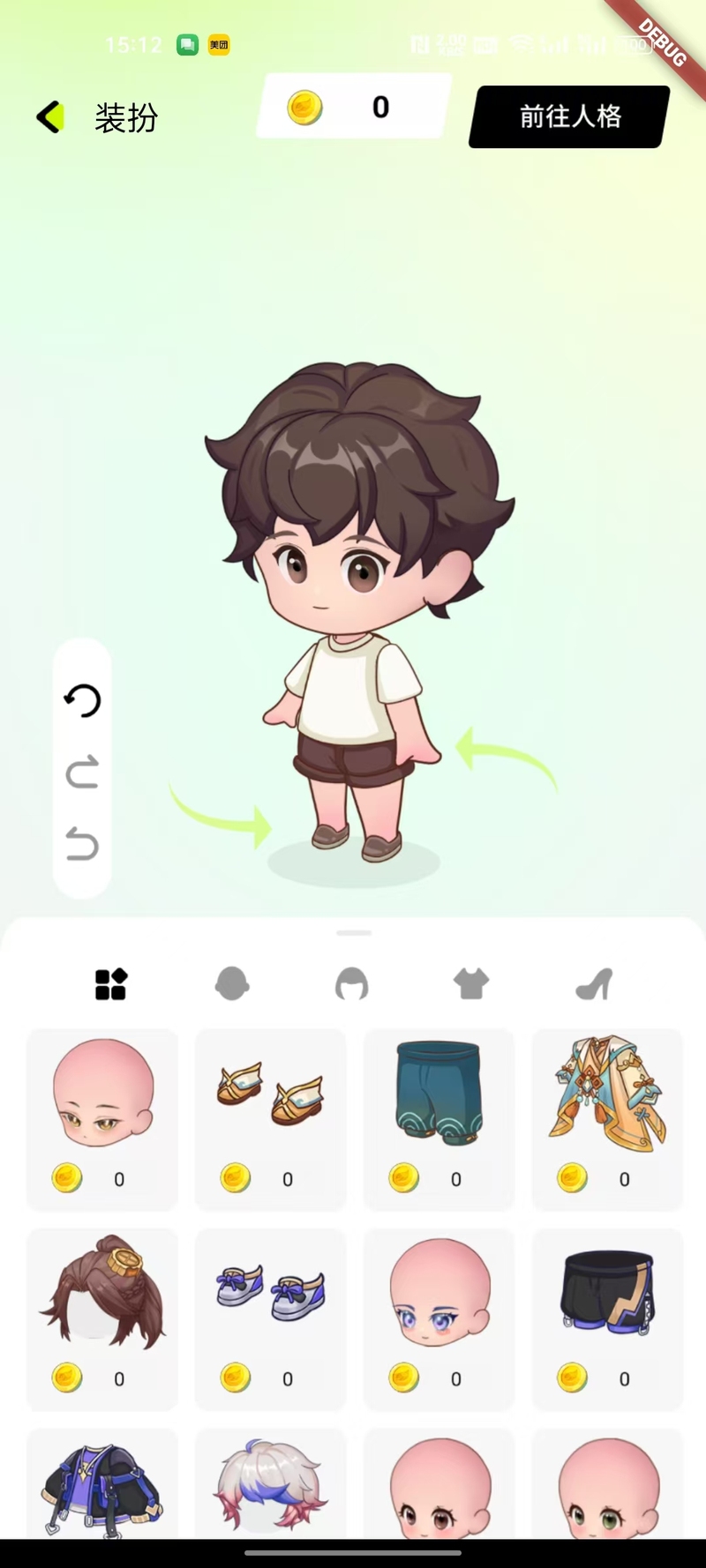The height and width of the screenshot is (1568, 706).
Task: Pick the black shorts with gold trim
Action: click(607, 1318)
